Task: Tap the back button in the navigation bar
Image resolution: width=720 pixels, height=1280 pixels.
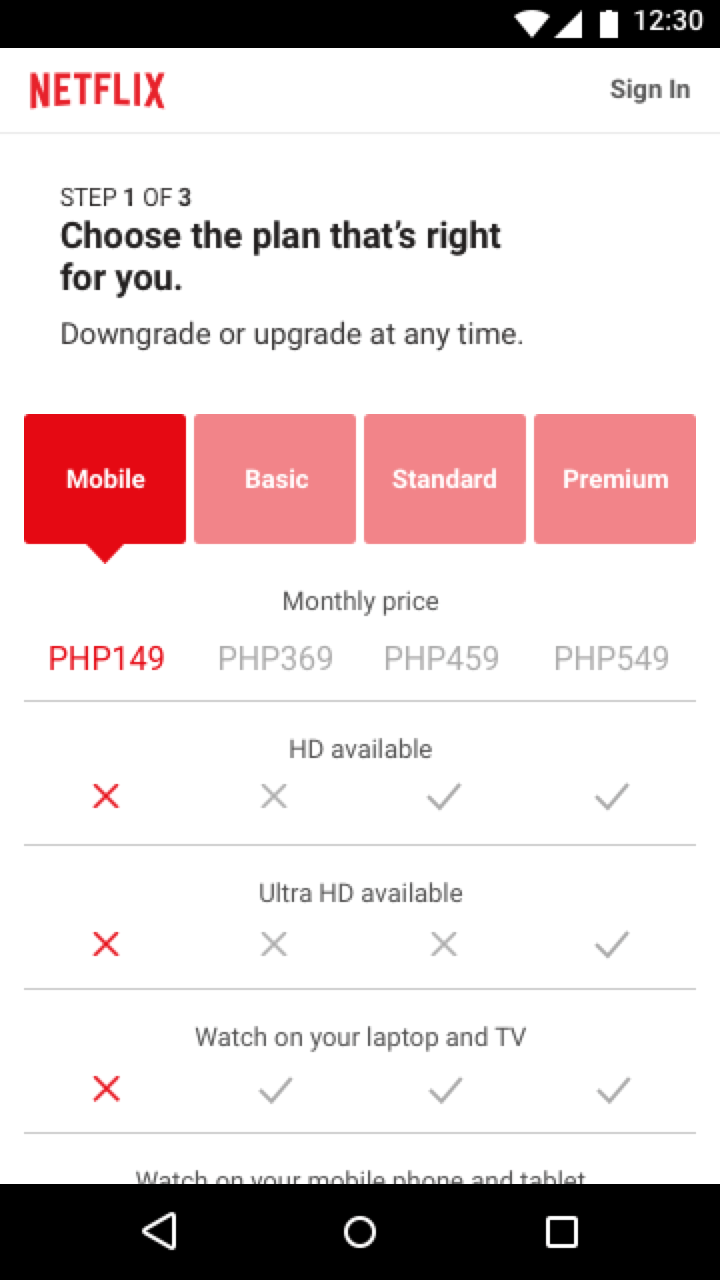Action: [159, 1231]
